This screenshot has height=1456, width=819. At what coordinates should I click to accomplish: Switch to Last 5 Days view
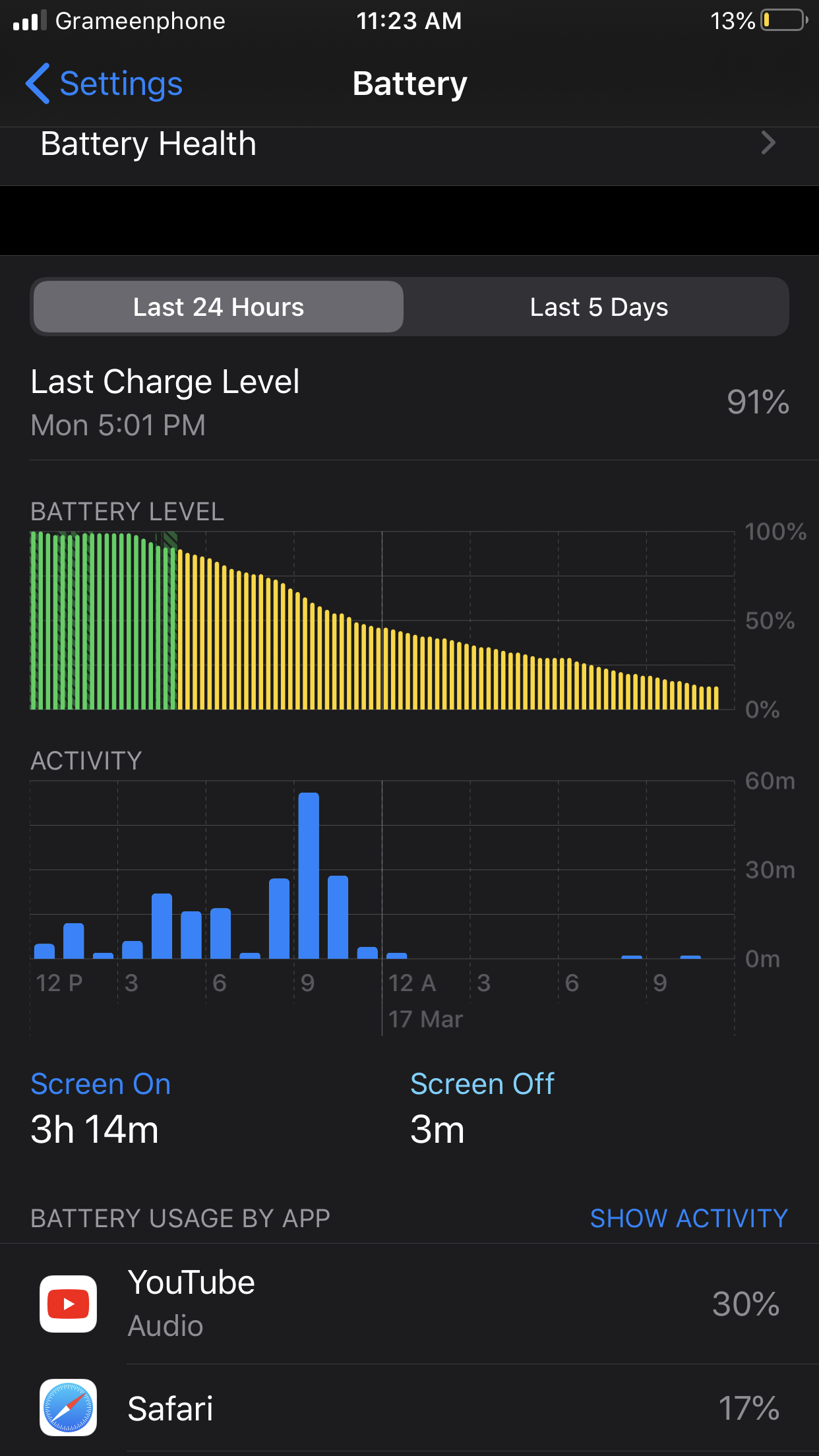click(598, 307)
